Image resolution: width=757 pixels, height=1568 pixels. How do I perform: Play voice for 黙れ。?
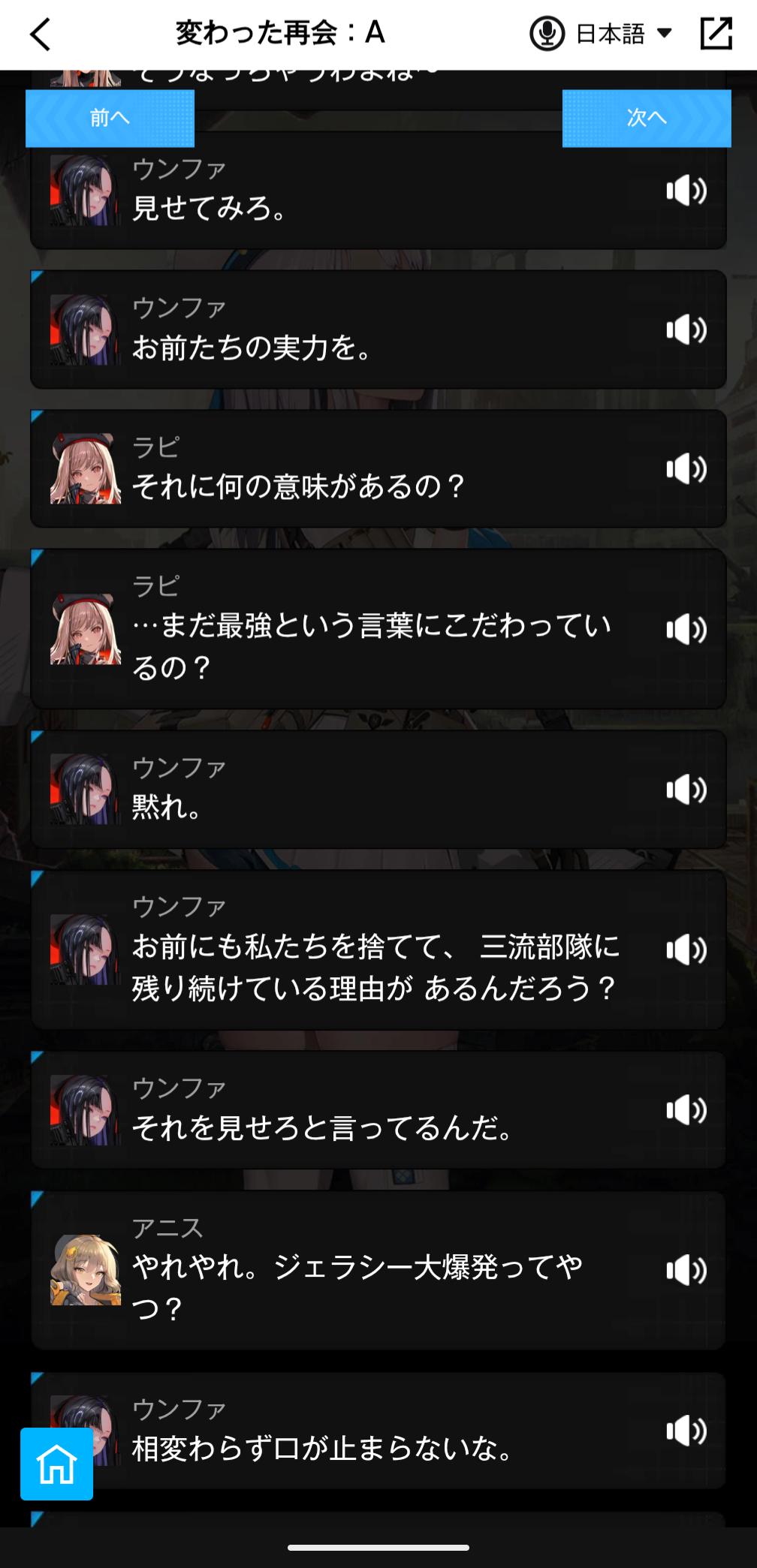tap(686, 790)
